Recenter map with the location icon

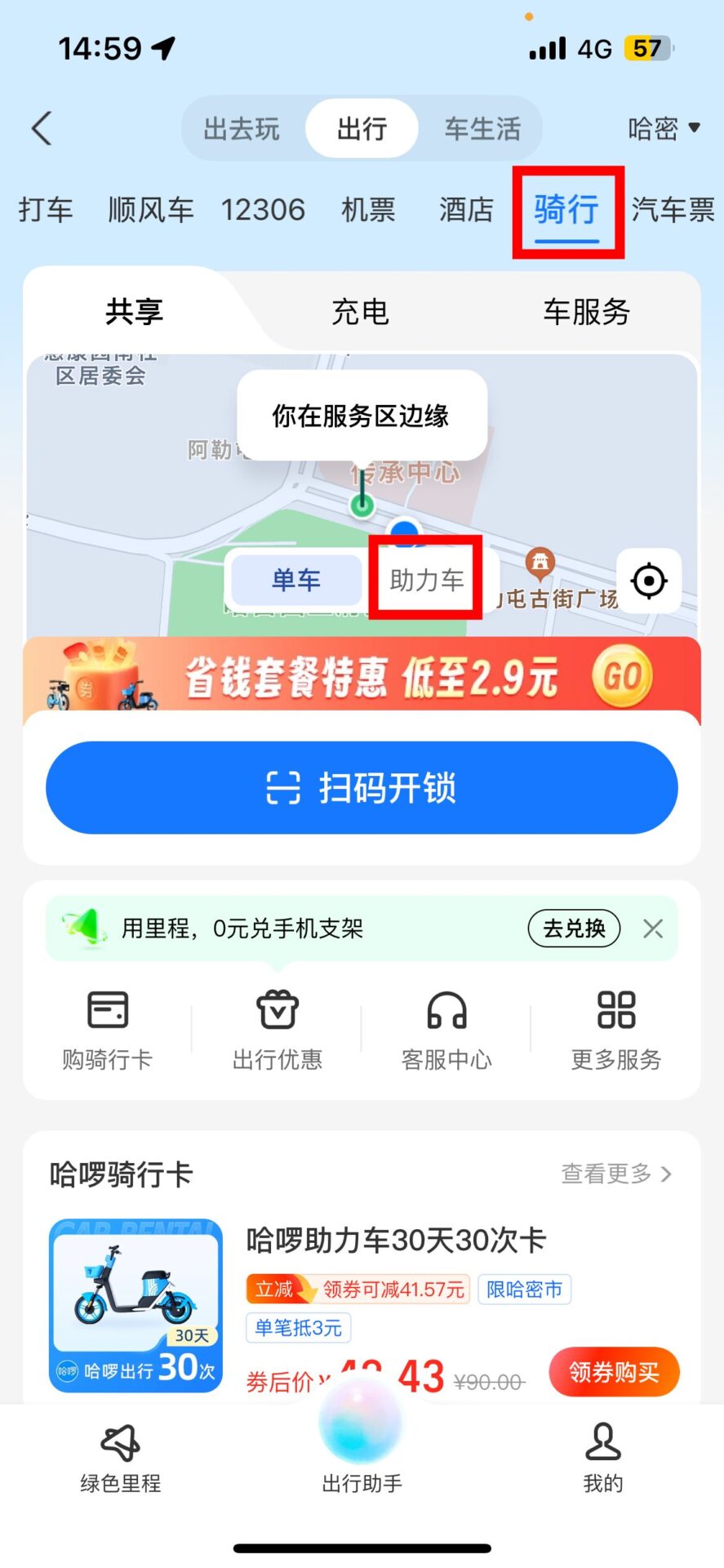pos(649,581)
